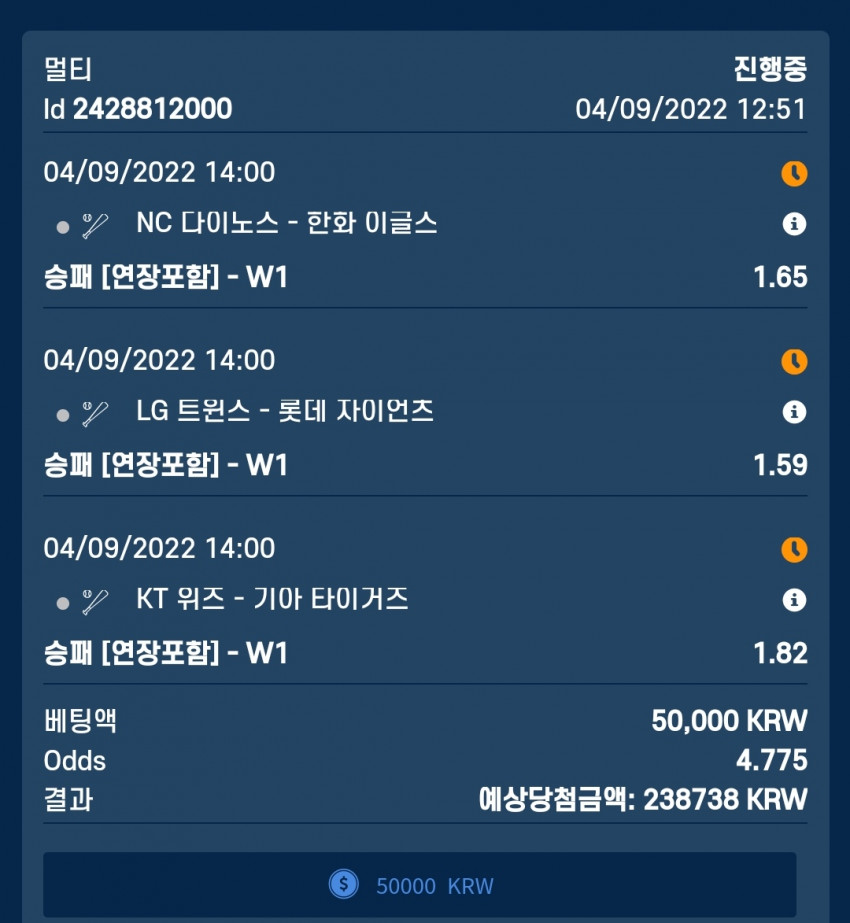The width and height of the screenshot is (850, 923).
Task: Tap the 50000 KRW cash out button
Action: pos(420,885)
